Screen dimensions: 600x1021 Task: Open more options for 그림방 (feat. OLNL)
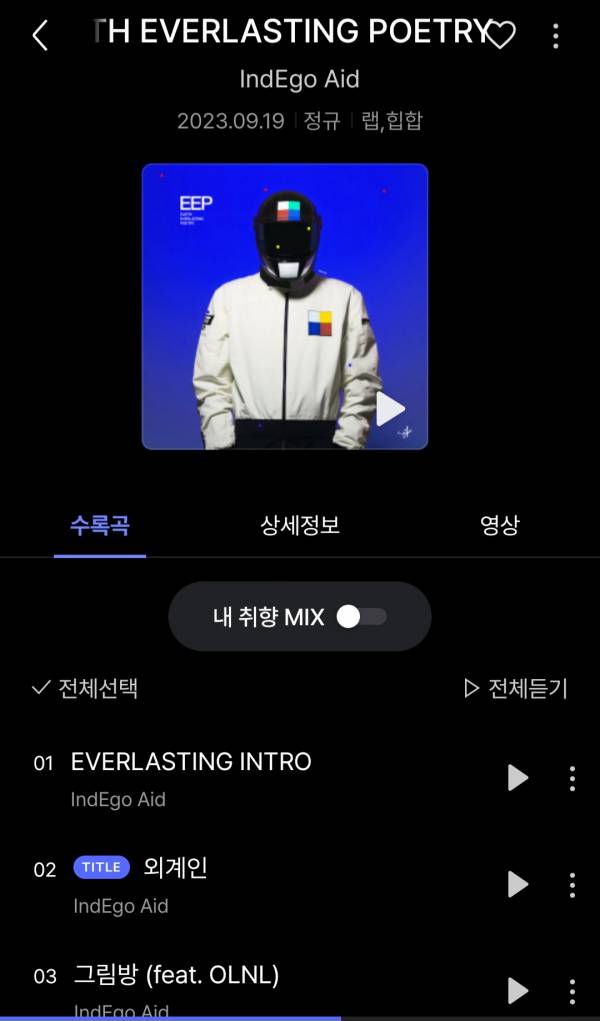572,990
